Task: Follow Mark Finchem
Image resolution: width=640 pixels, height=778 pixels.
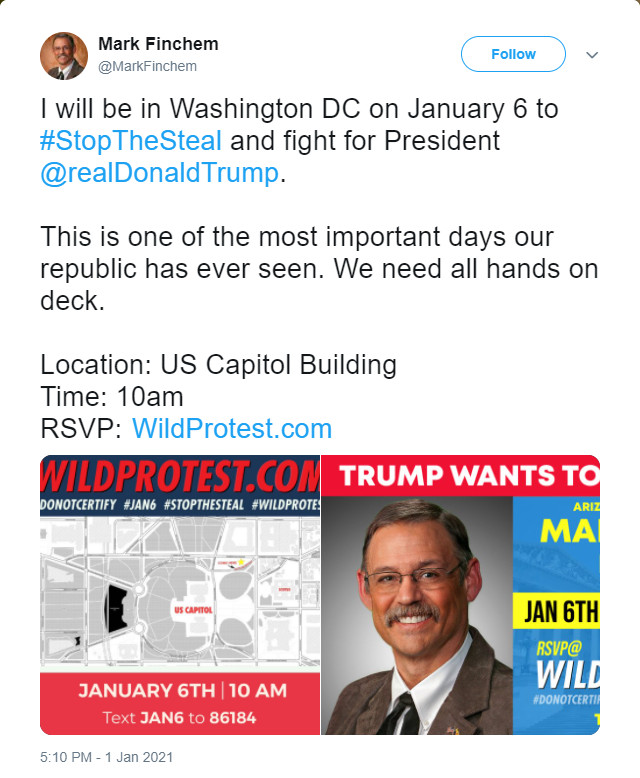Action: [x=513, y=54]
